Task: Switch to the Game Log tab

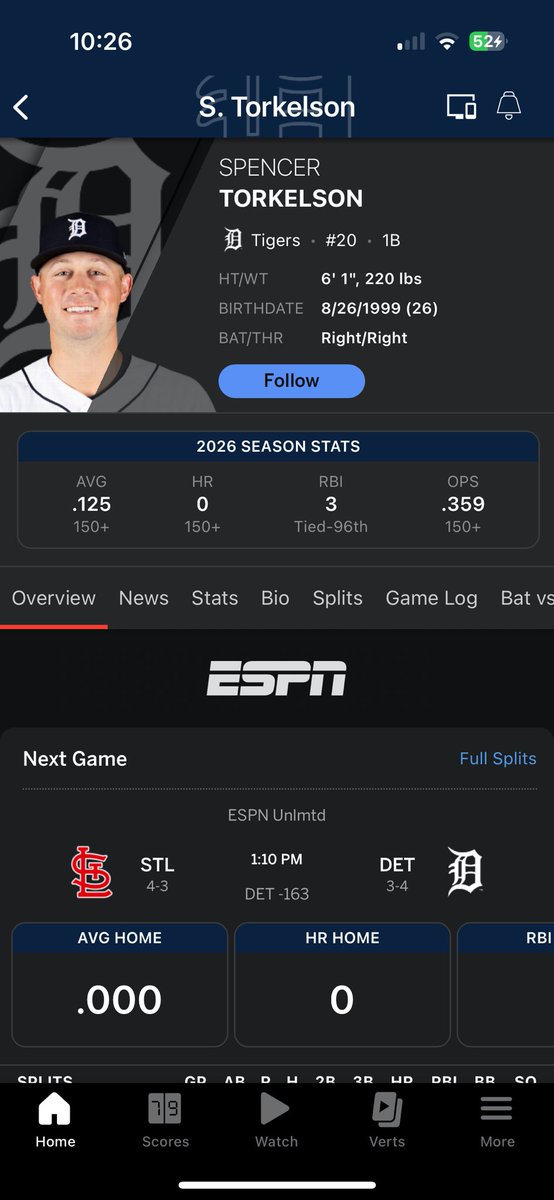Action: point(431,598)
